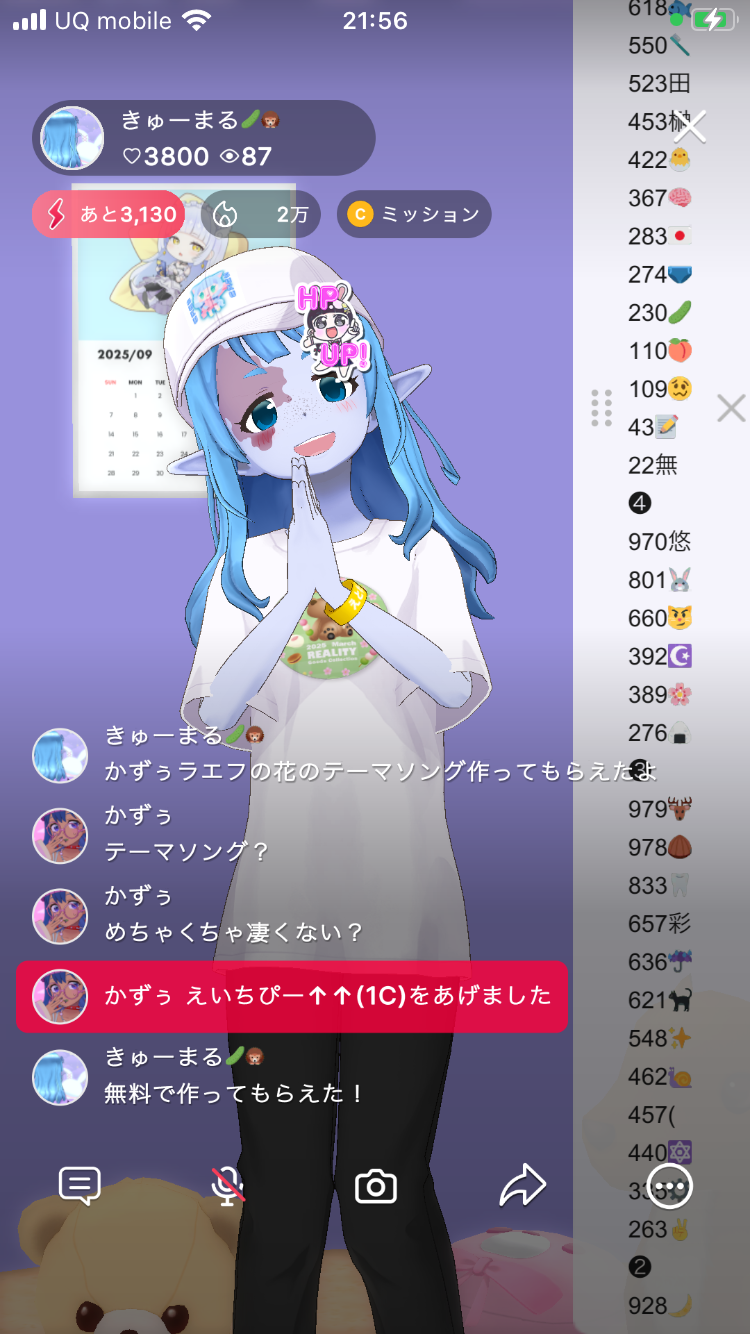Tap きゅーまる's avatar beside 無料で作ってもらえた comment
Viewport: 750px width, 1334px height.
coord(60,1077)
